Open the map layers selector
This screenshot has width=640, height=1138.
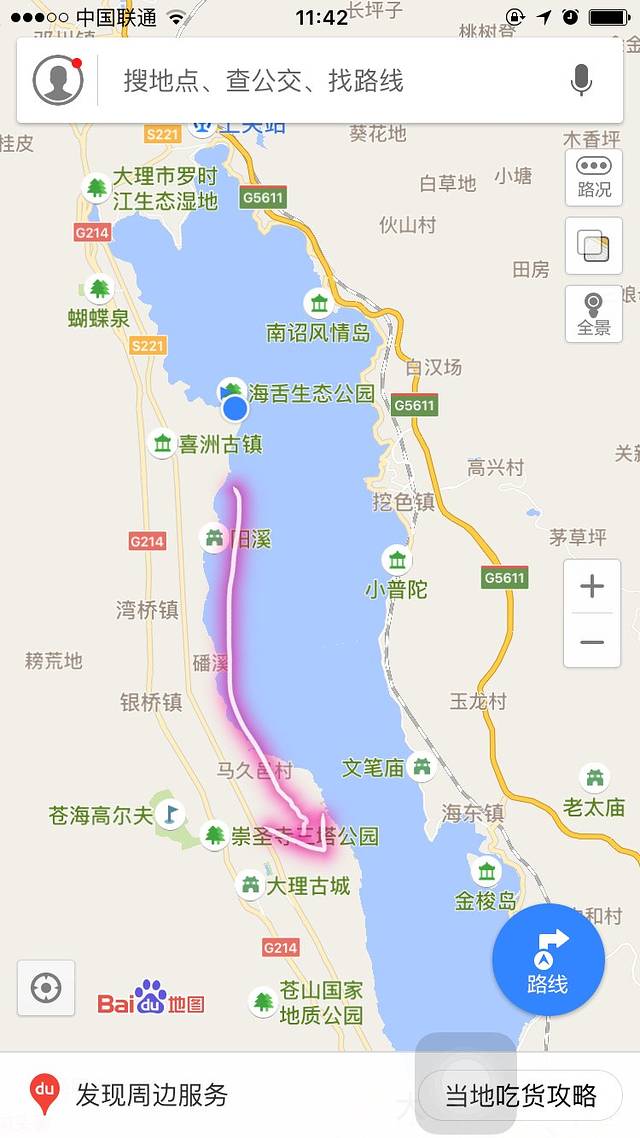[594, 246]
